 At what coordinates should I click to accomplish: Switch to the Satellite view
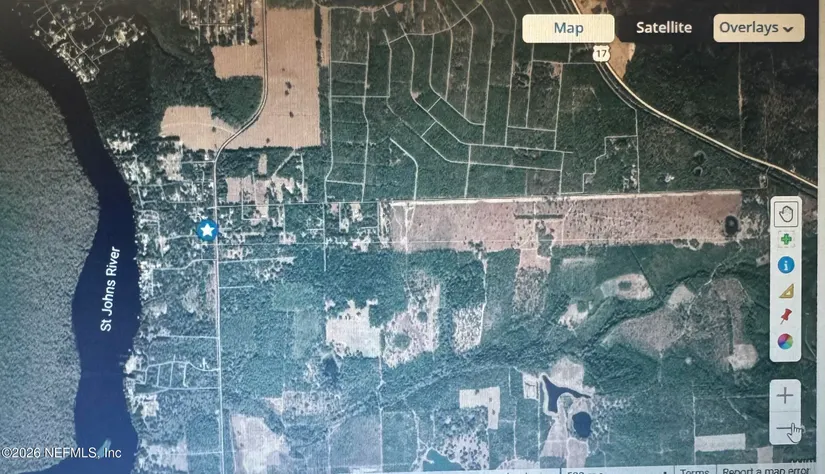pos(664,28)
